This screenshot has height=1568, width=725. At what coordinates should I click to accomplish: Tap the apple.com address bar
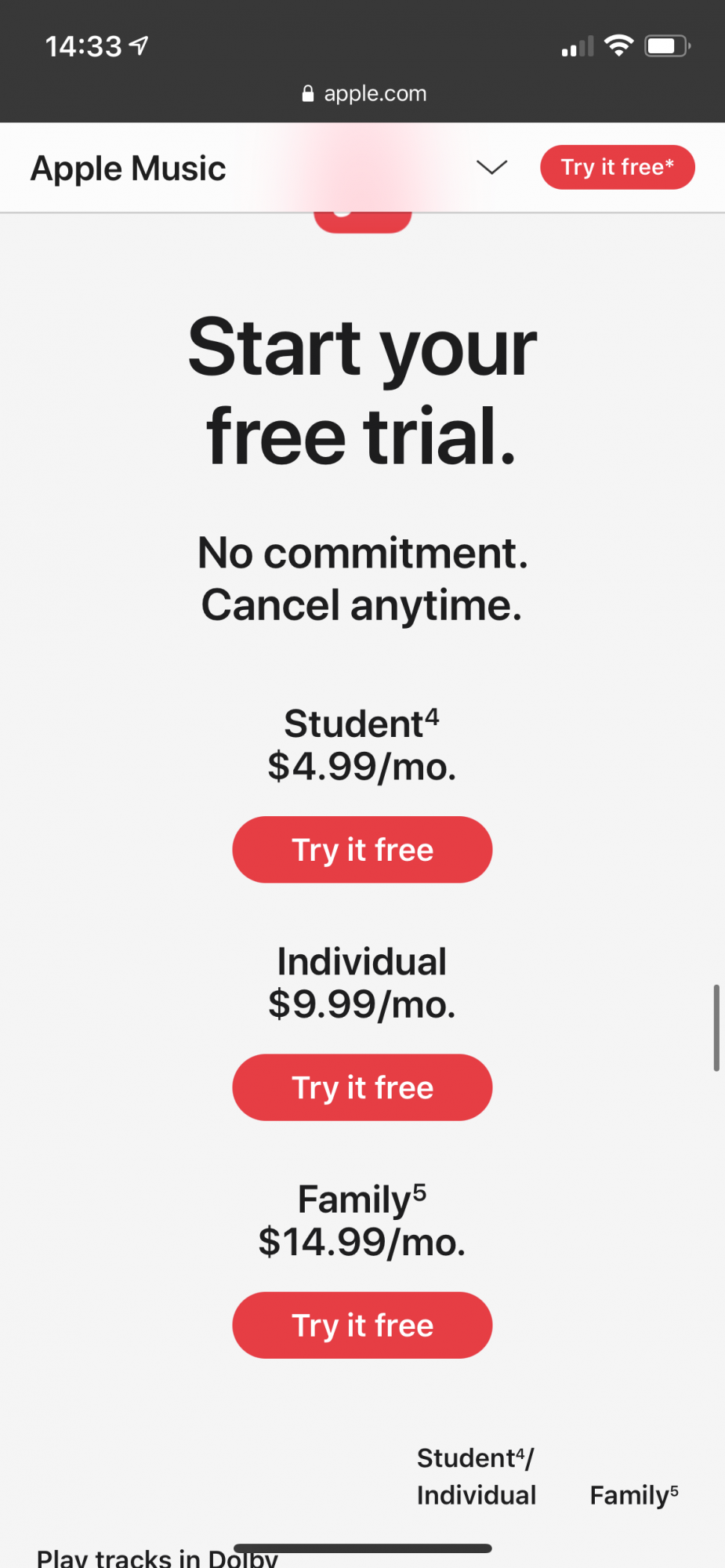click(x=364, y=93)
